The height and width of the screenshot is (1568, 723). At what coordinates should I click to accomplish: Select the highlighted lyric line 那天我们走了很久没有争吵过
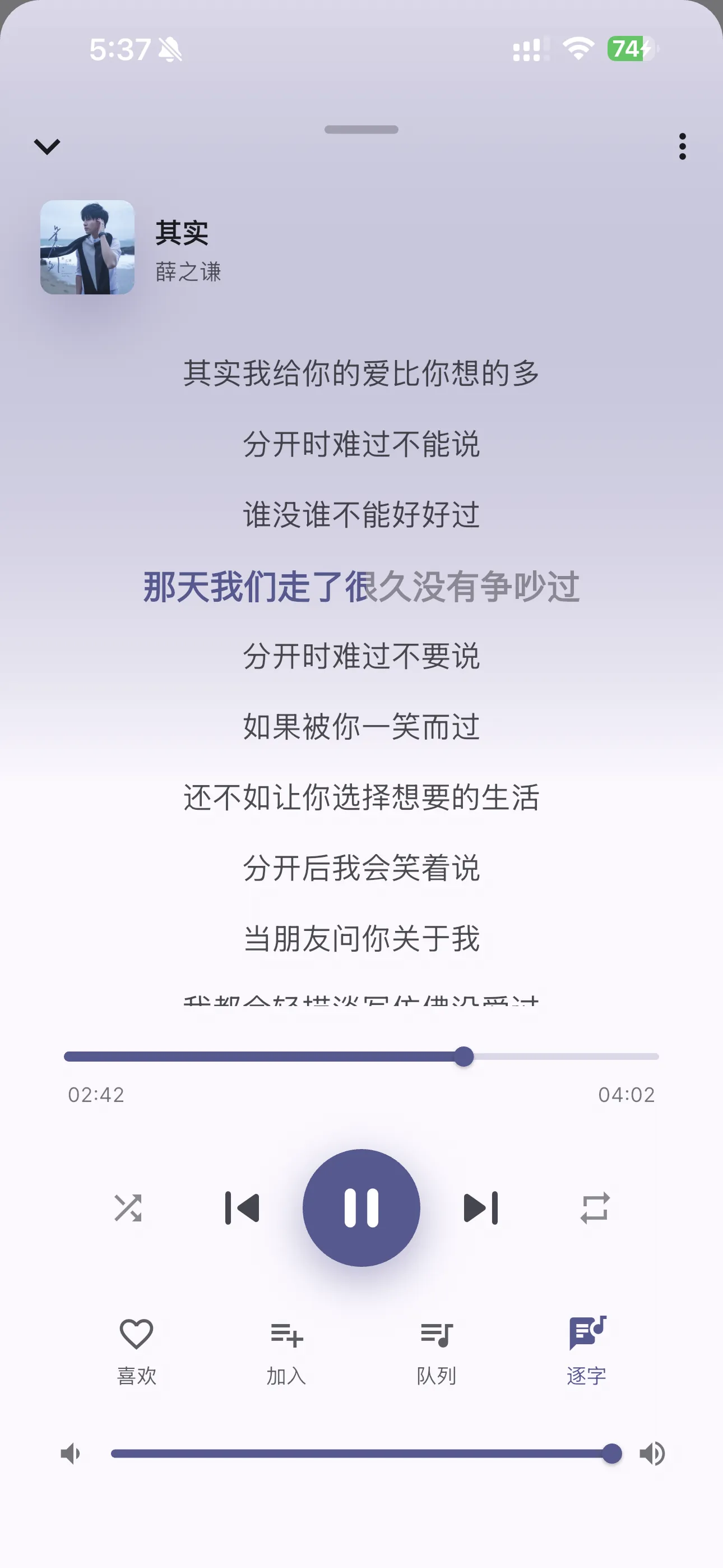point(361,586)
